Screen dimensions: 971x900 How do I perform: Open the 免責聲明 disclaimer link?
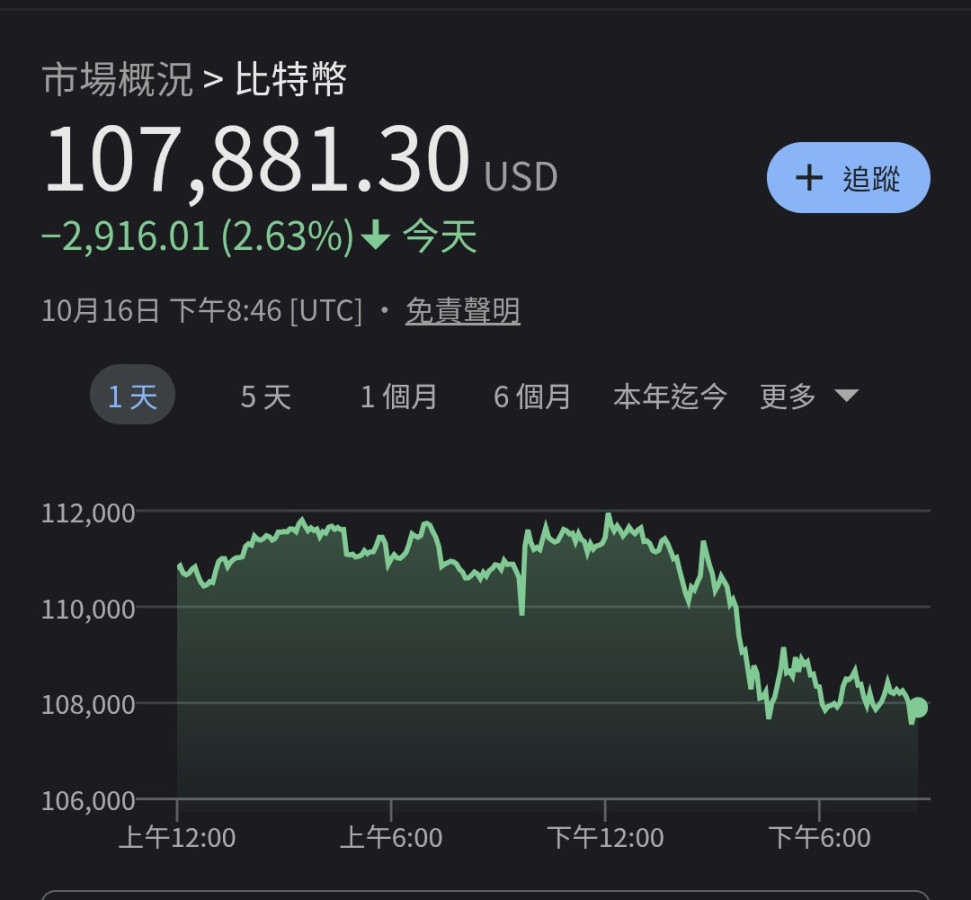click(462, 311)
